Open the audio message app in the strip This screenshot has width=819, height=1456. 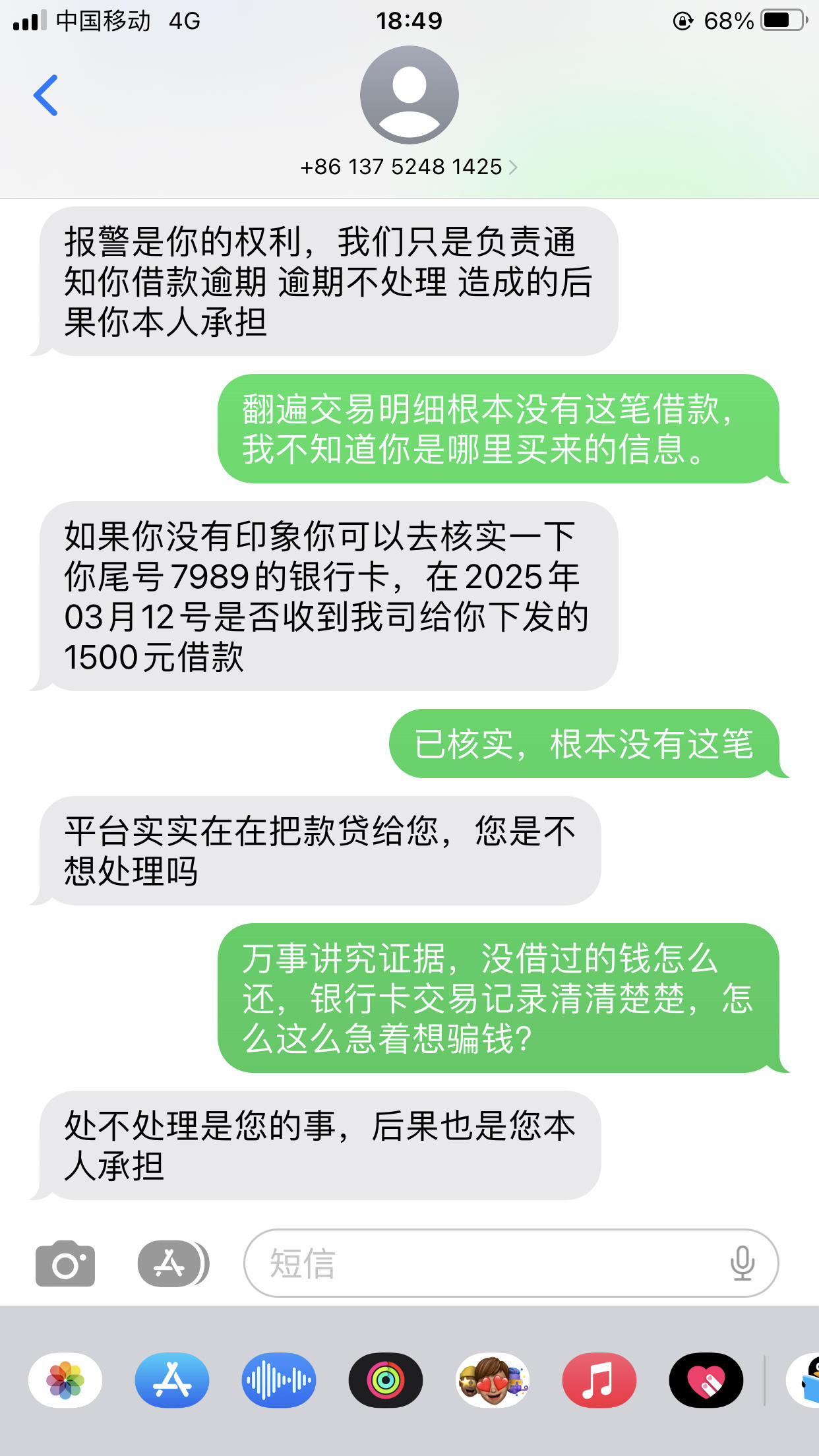279,1380
